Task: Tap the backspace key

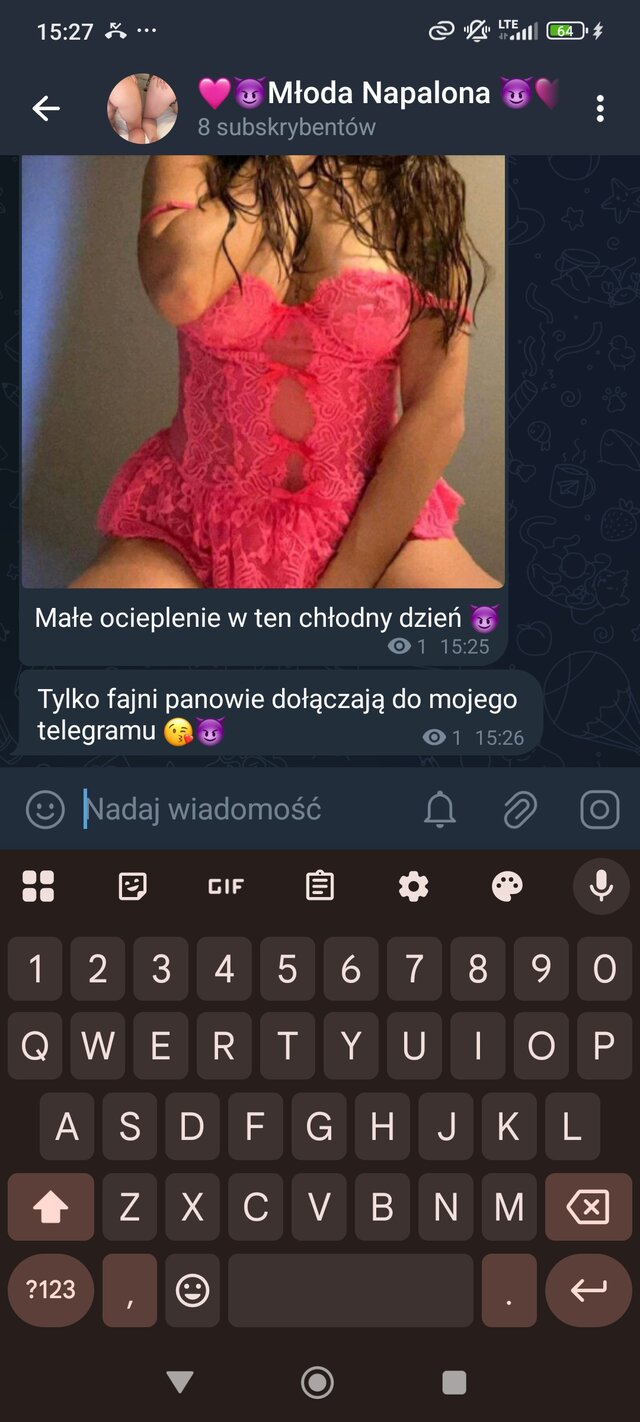Action: tap(588, 1208)
